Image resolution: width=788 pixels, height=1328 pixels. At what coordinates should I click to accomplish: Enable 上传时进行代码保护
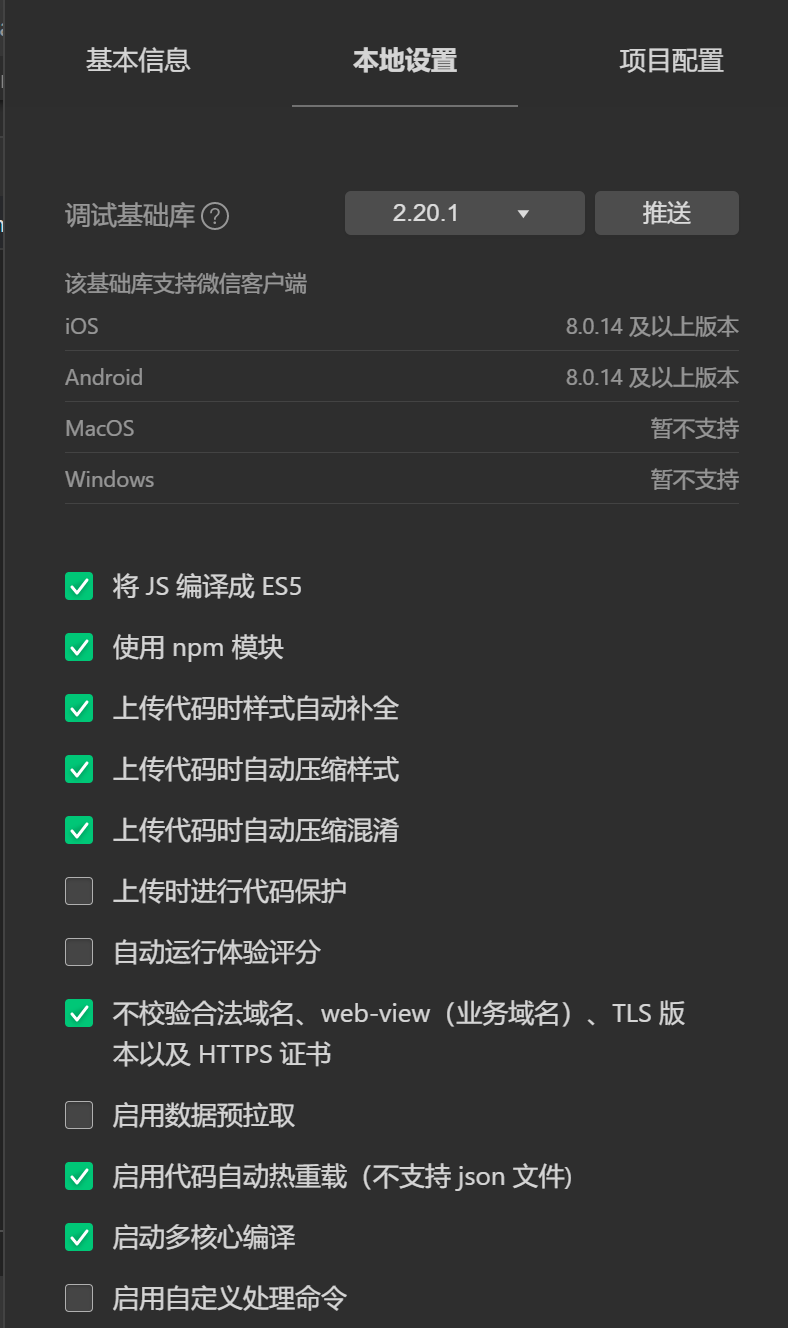pos(79,891)
